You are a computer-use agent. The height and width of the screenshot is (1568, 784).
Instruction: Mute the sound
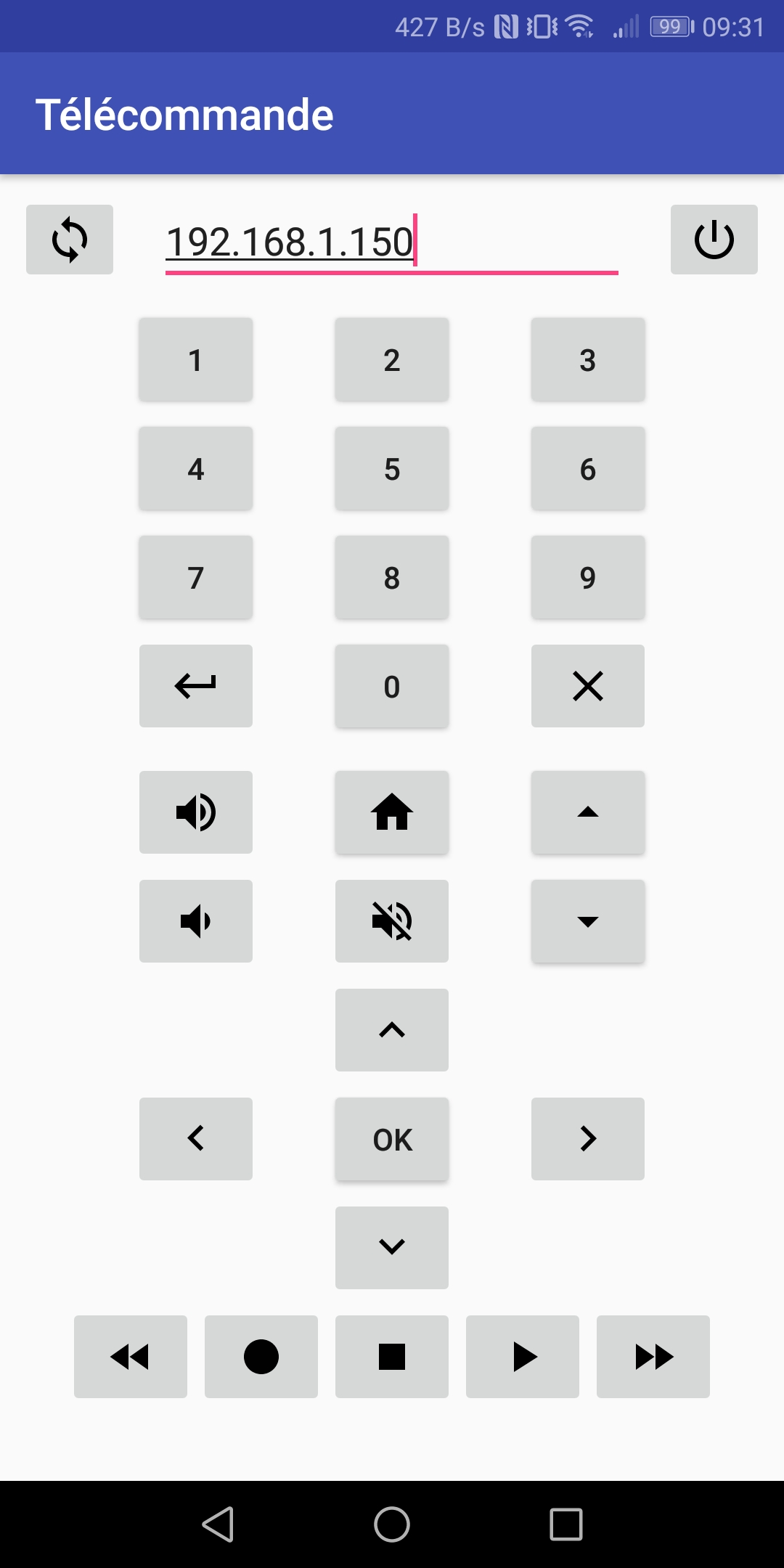coord(391,921)
